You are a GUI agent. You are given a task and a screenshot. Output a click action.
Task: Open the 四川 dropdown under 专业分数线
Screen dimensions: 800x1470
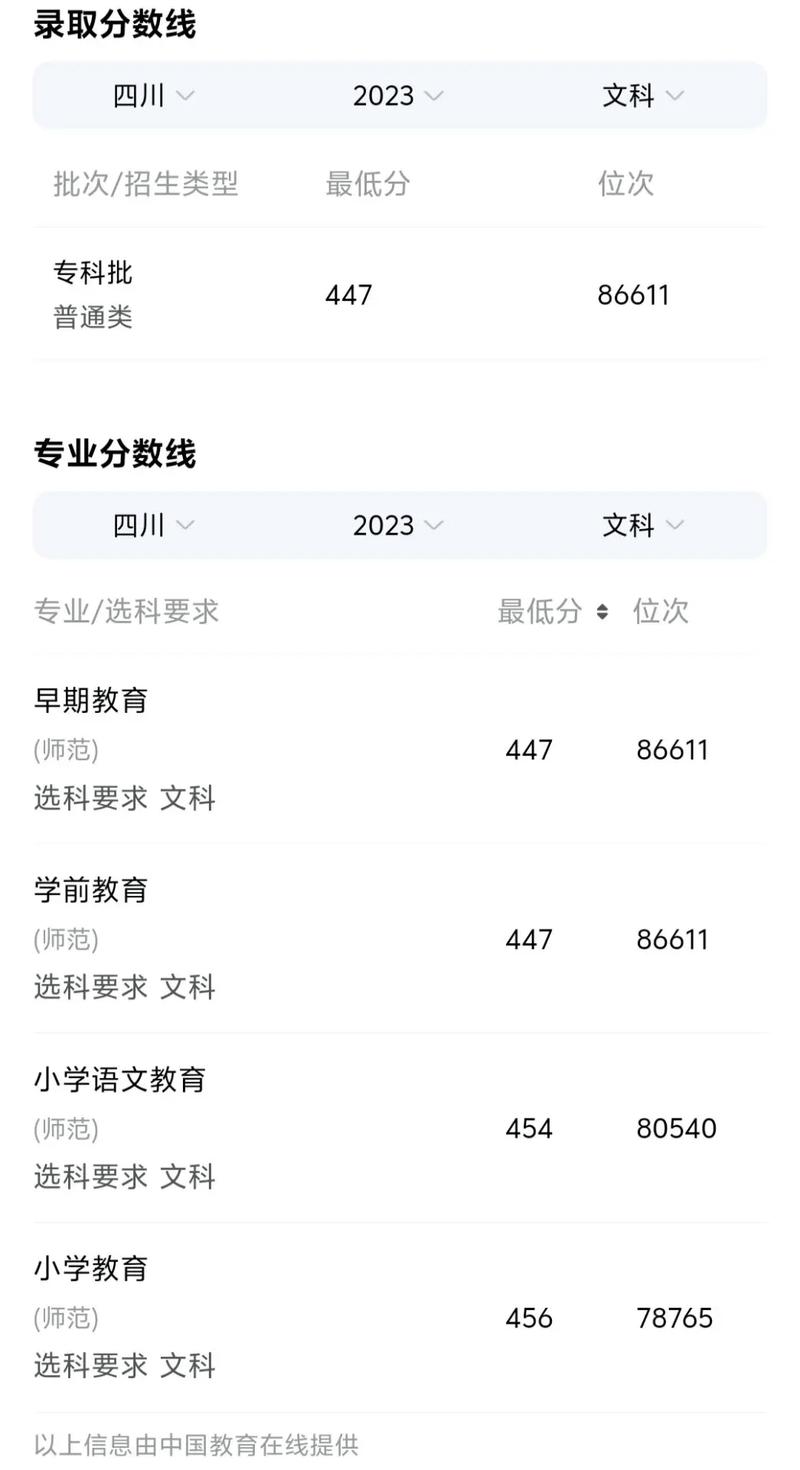(x=152, y=525)
